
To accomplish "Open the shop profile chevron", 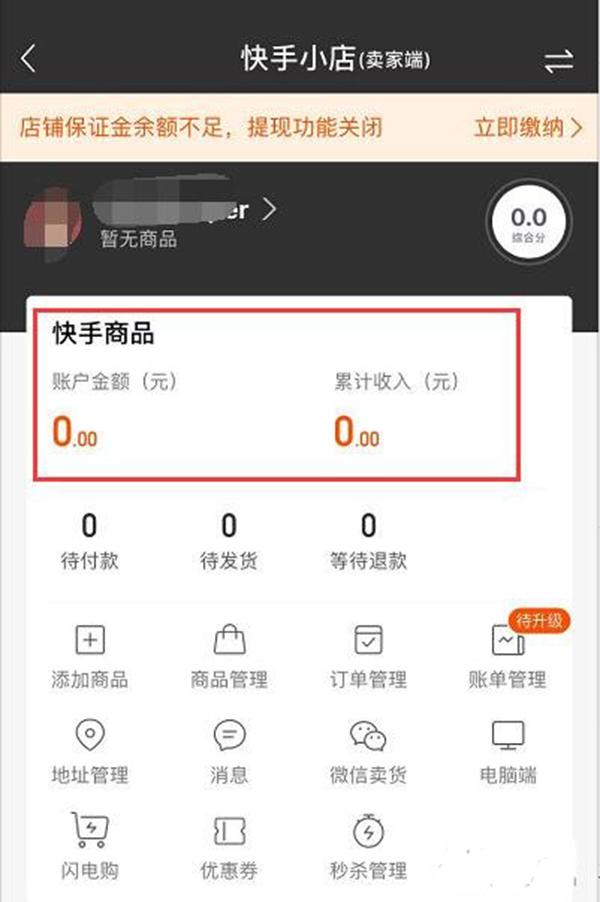I will click(x=268, y=208).
